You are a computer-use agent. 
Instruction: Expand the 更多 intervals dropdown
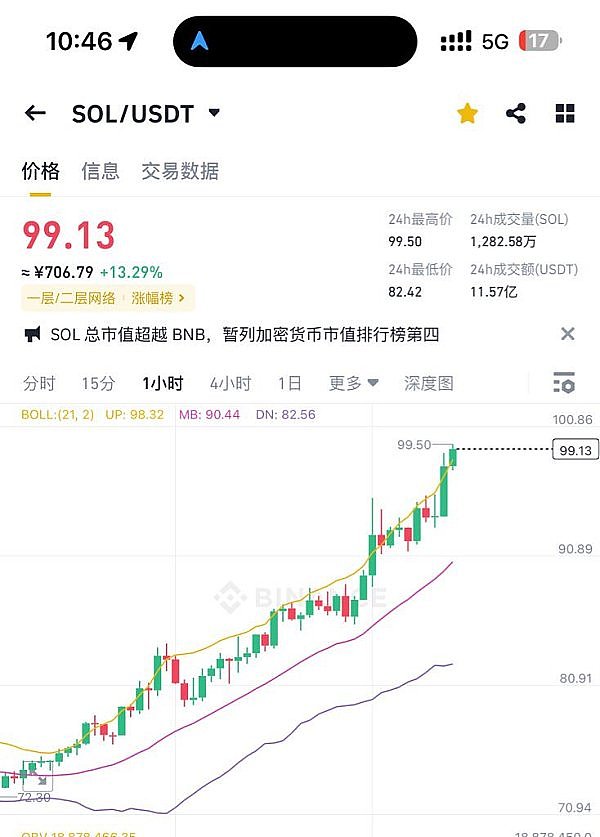[x=354, y=383]
